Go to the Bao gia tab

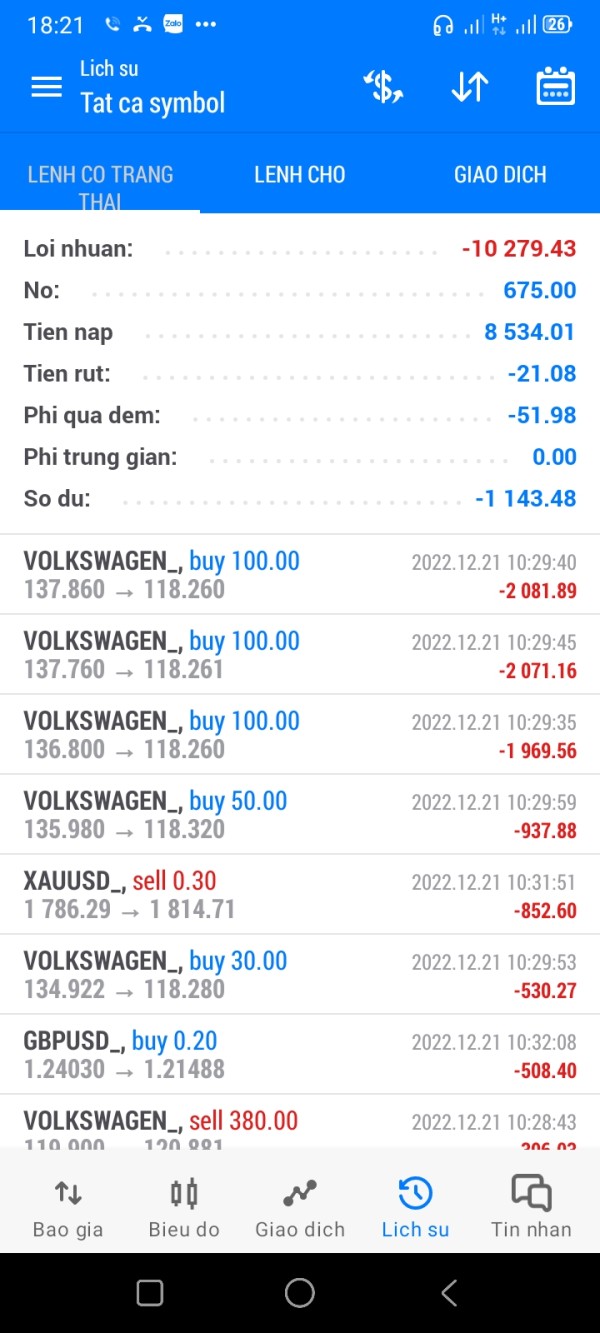(x=68, y=1208)
